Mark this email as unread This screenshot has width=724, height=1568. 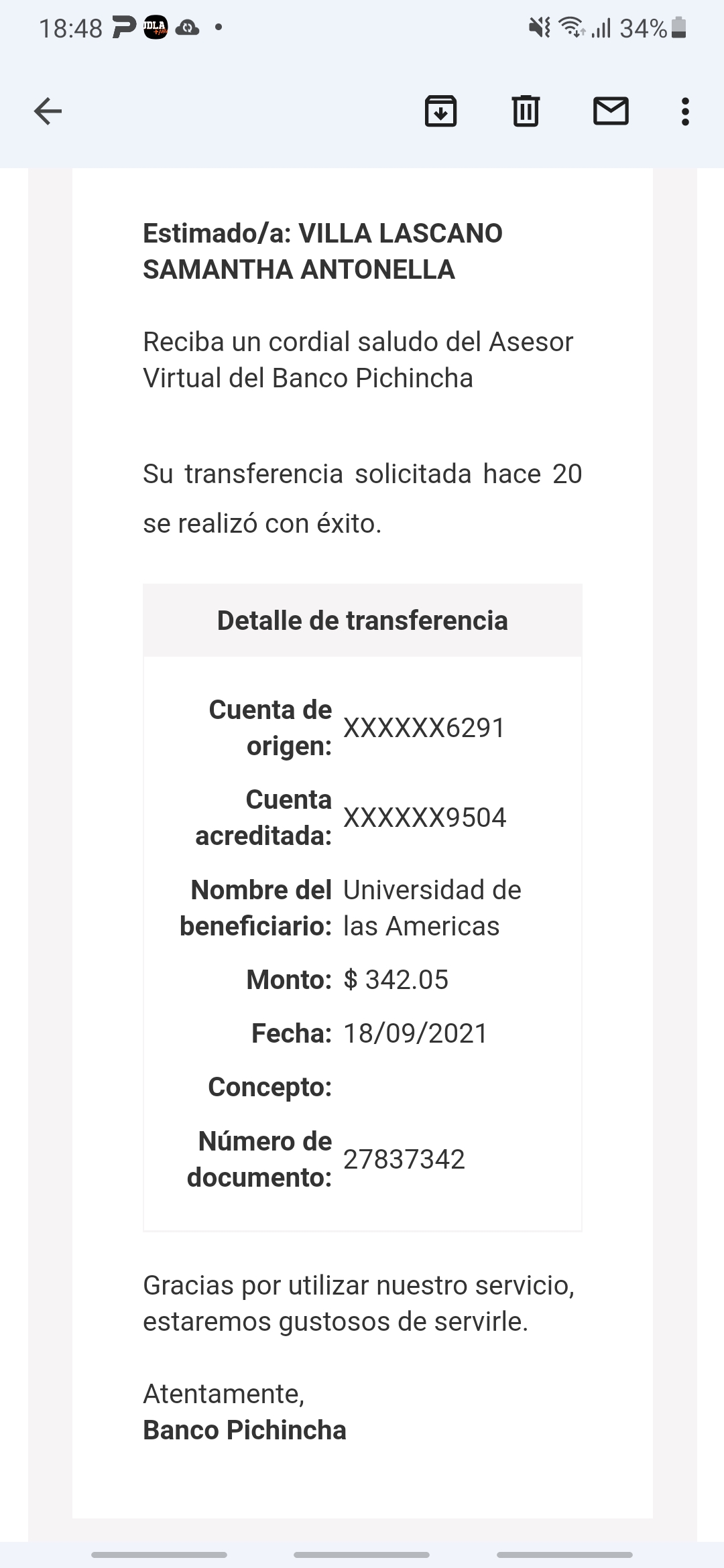[611, 111]
